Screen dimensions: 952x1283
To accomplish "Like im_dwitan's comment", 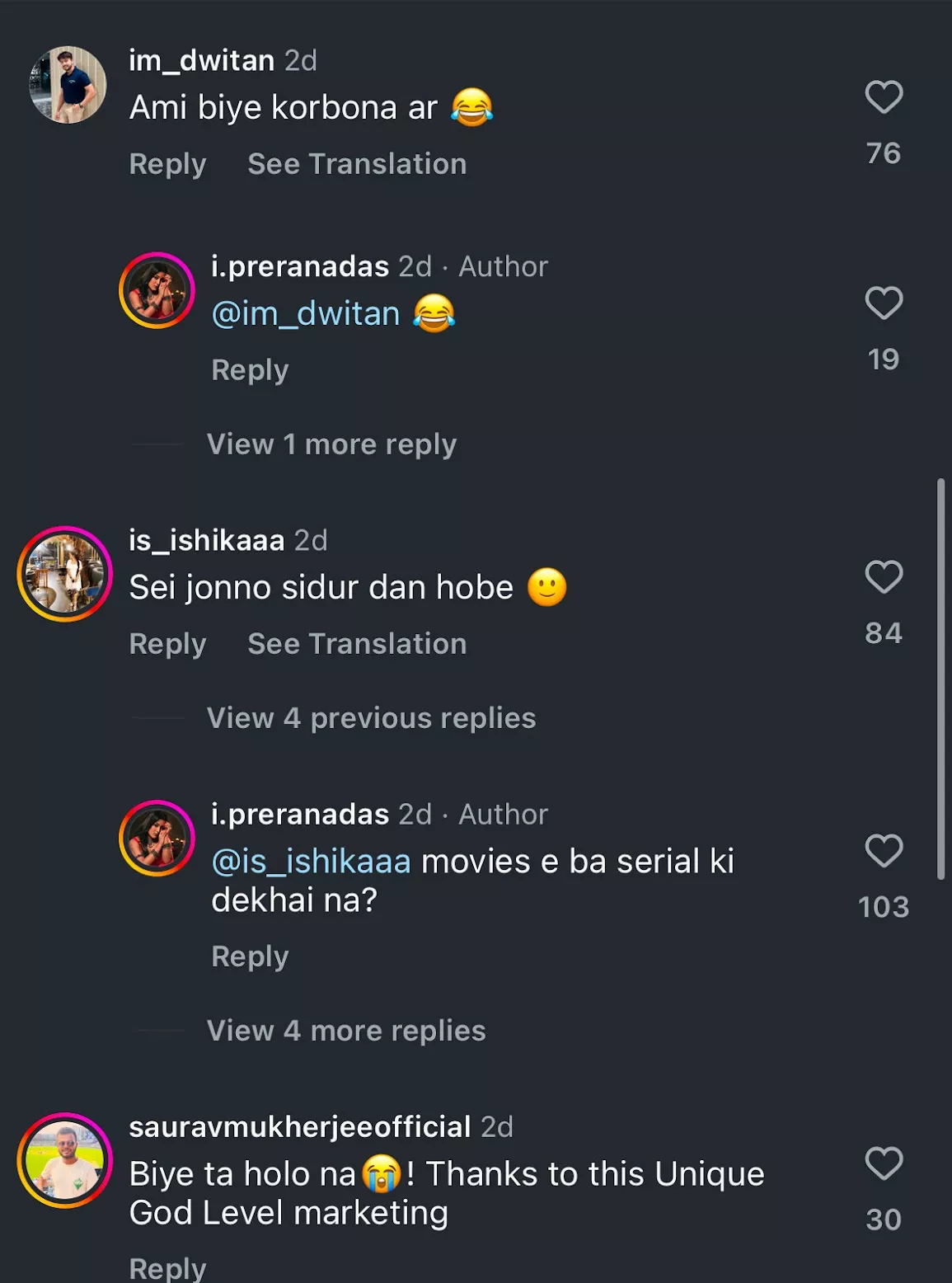I will coord(884,97).
